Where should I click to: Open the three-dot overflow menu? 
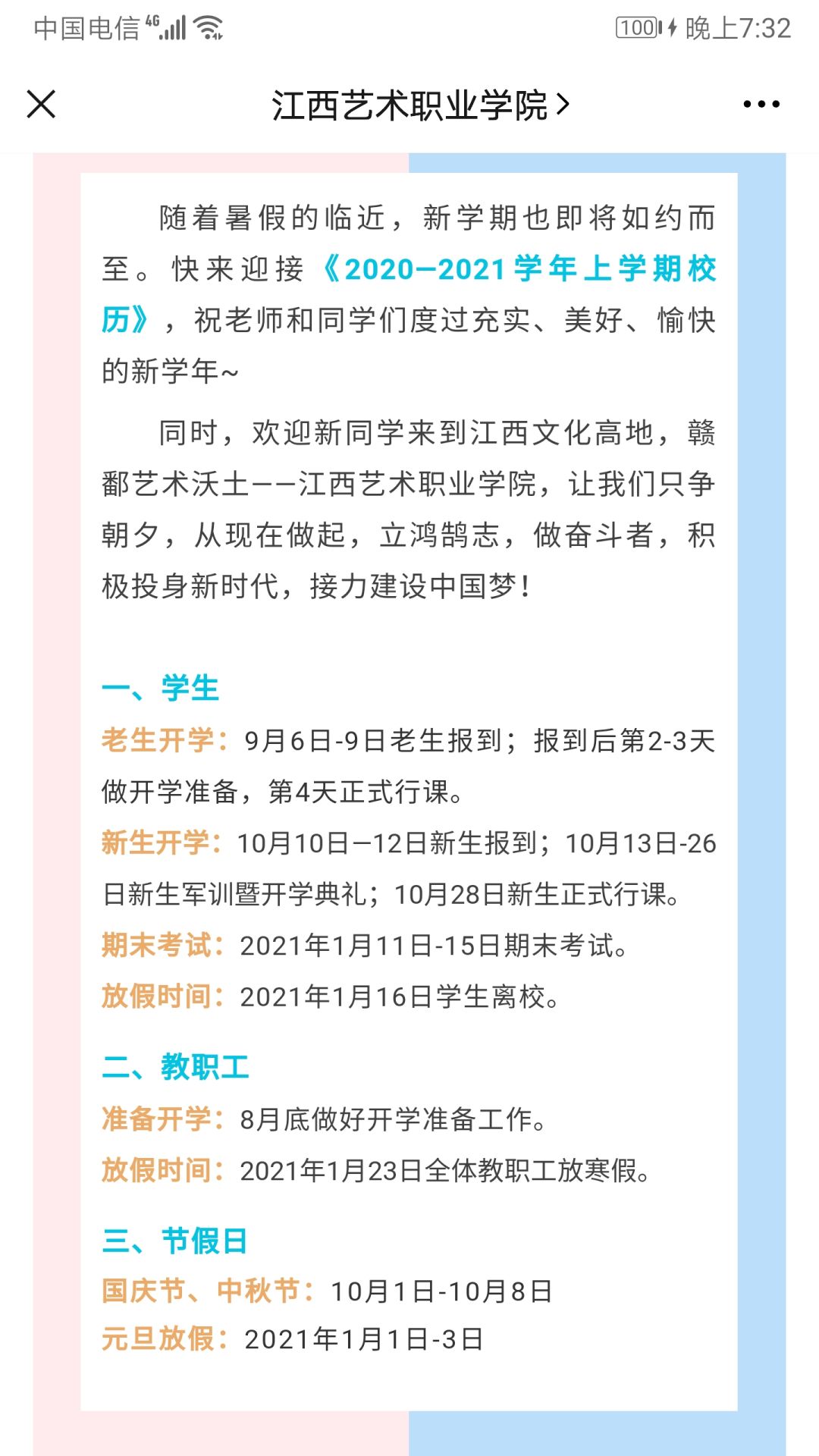[x=761, y=104]
